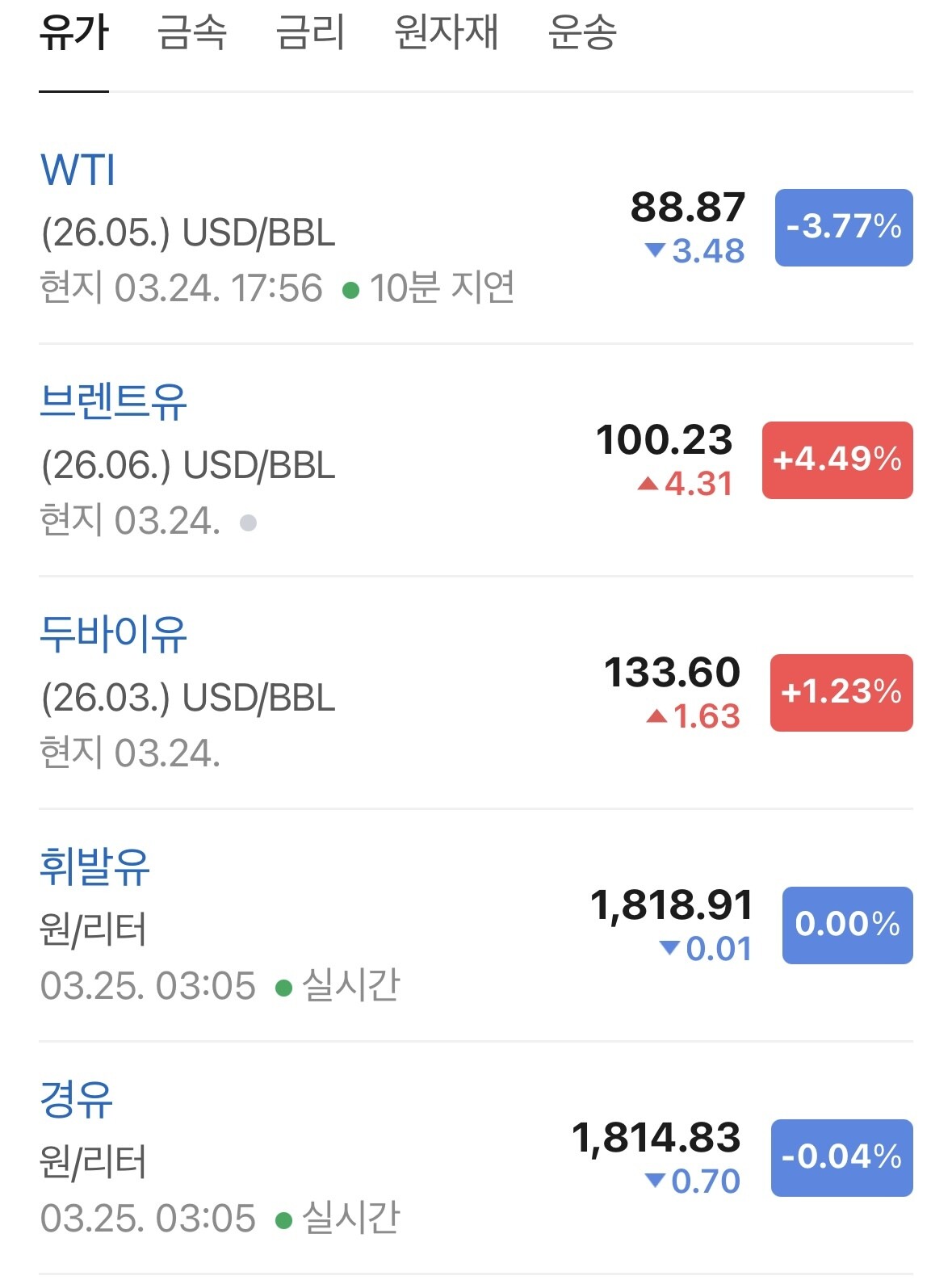This screenshot has width=952, height=1280.
Task: Open the 두바이유 row
Action: click(113, 635)
